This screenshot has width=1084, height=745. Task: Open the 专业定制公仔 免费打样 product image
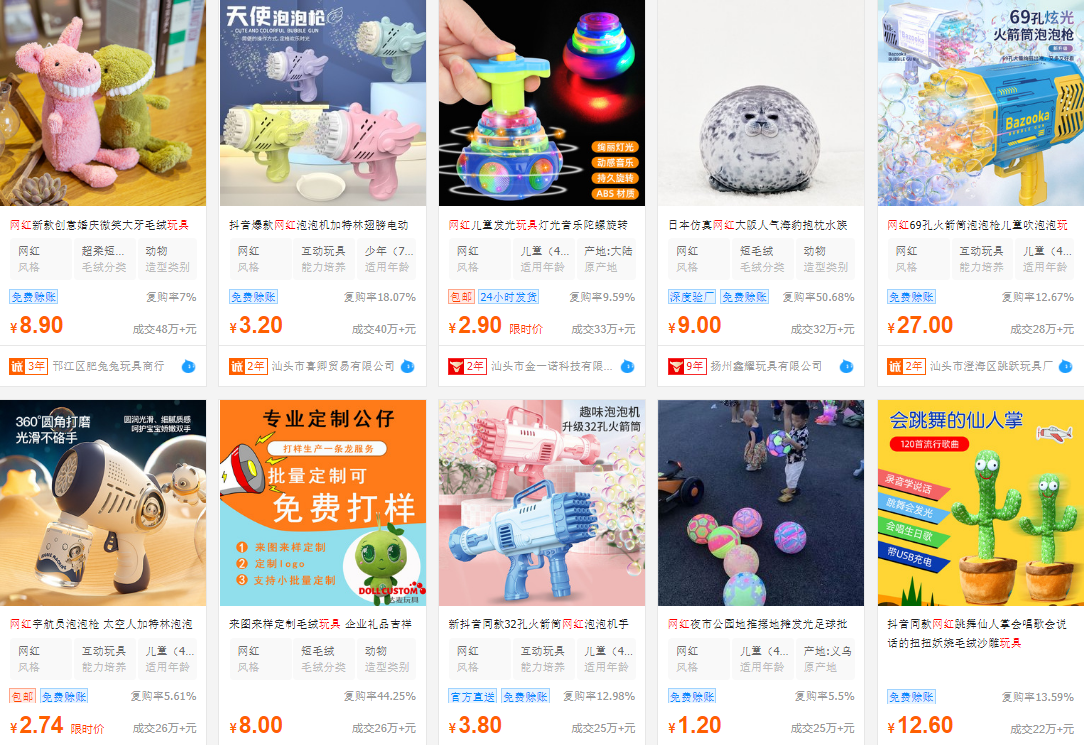click(x=323, y=503)
